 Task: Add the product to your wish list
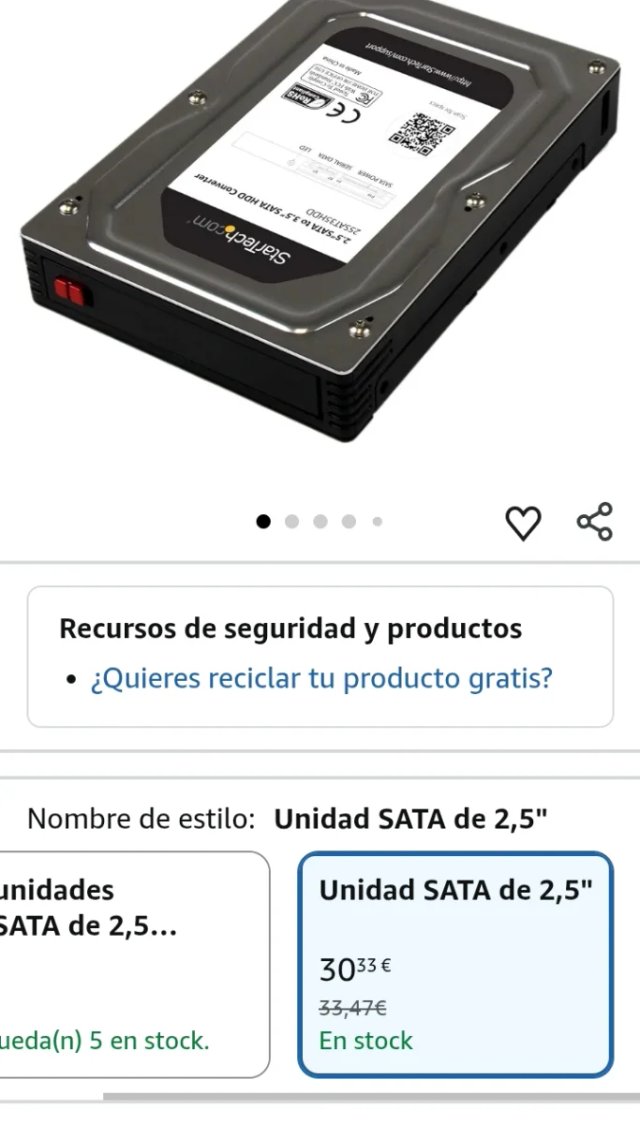tap(523, 523)
